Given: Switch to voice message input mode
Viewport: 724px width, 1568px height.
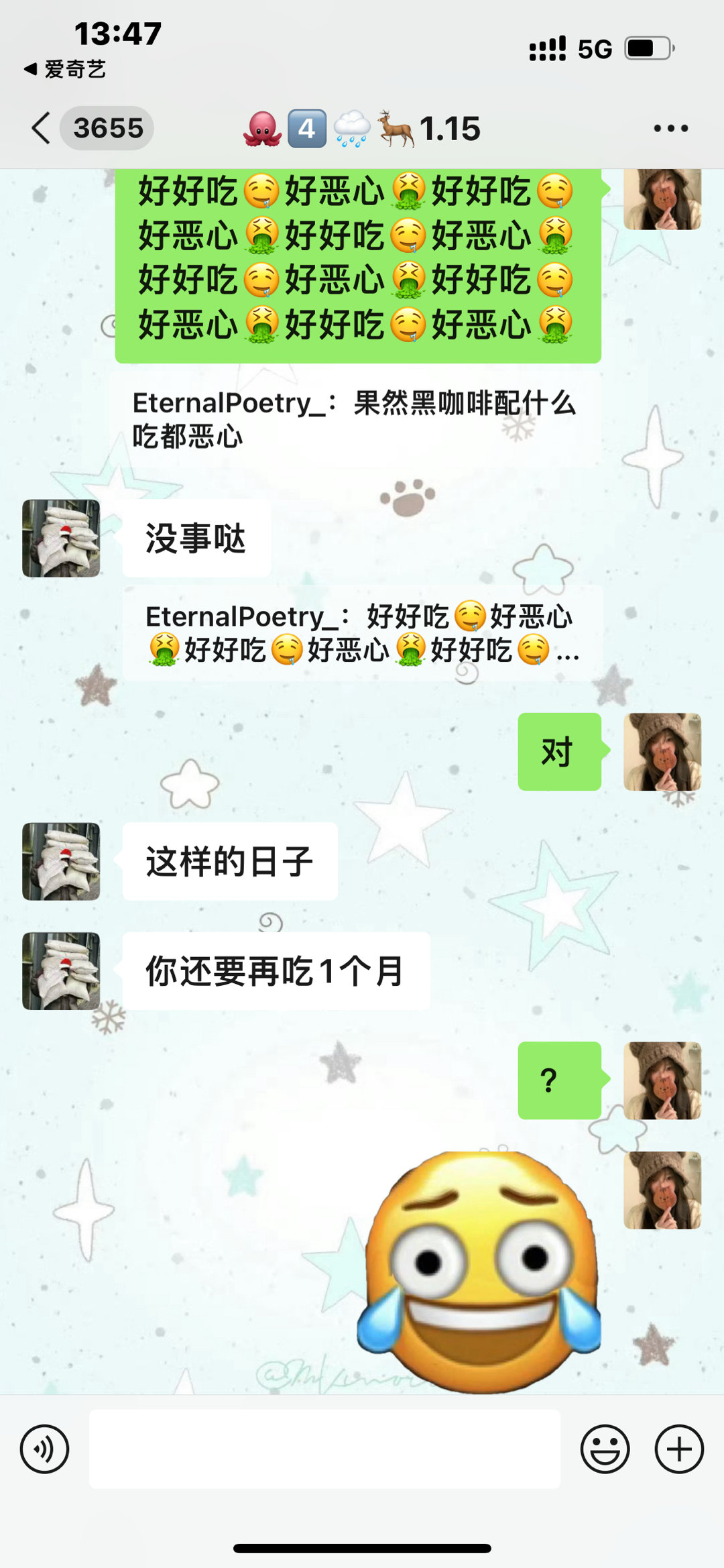Looking at the screenshot, I should pos(44,1447).
